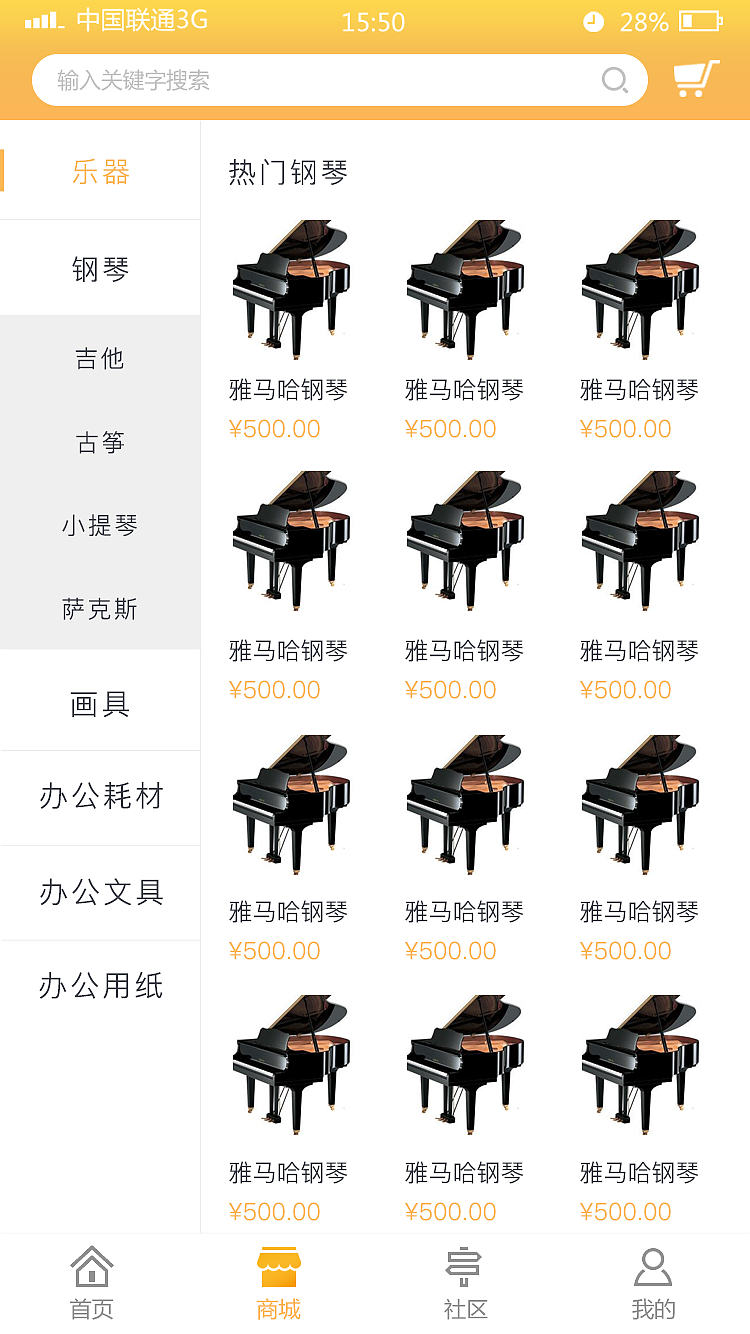Tap the keyword search field
This screenshot has width=750, height=1334.
click(320, 80)
